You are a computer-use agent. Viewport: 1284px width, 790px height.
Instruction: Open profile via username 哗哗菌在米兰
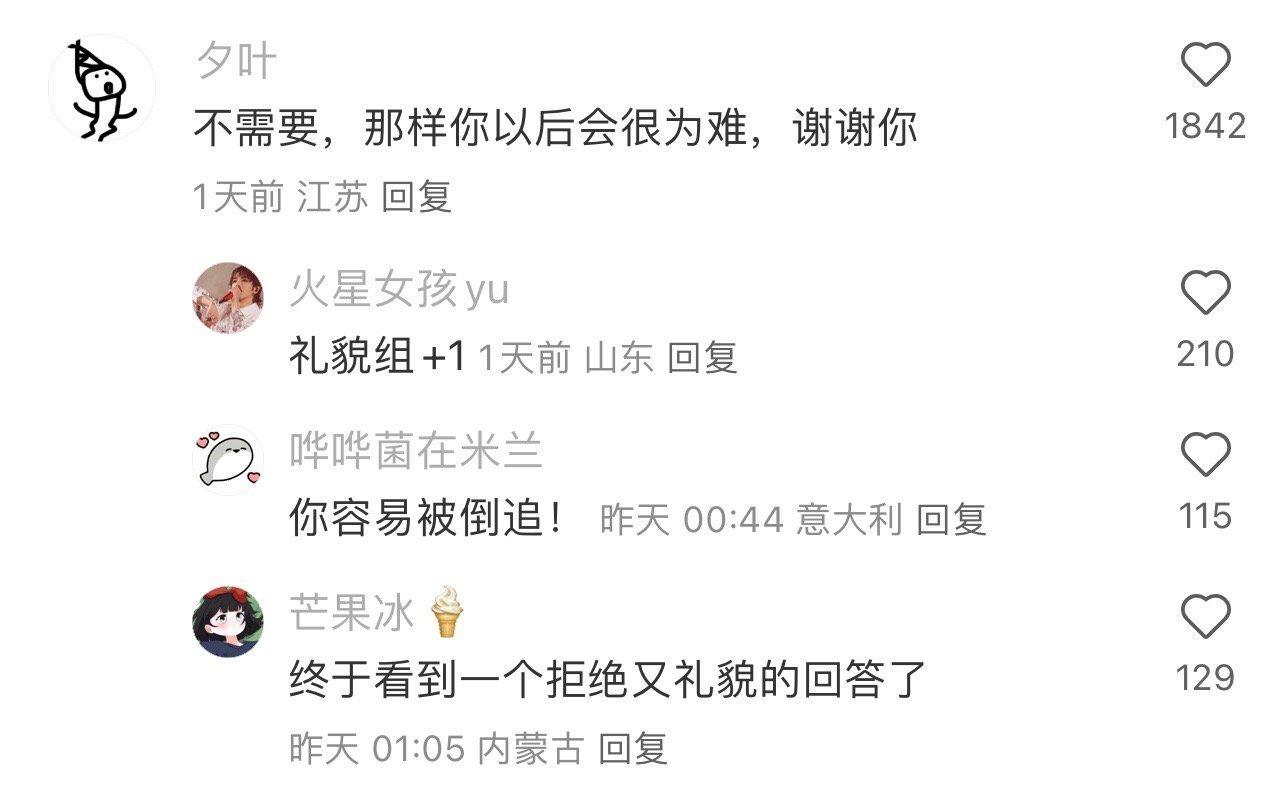coord(416,453)
